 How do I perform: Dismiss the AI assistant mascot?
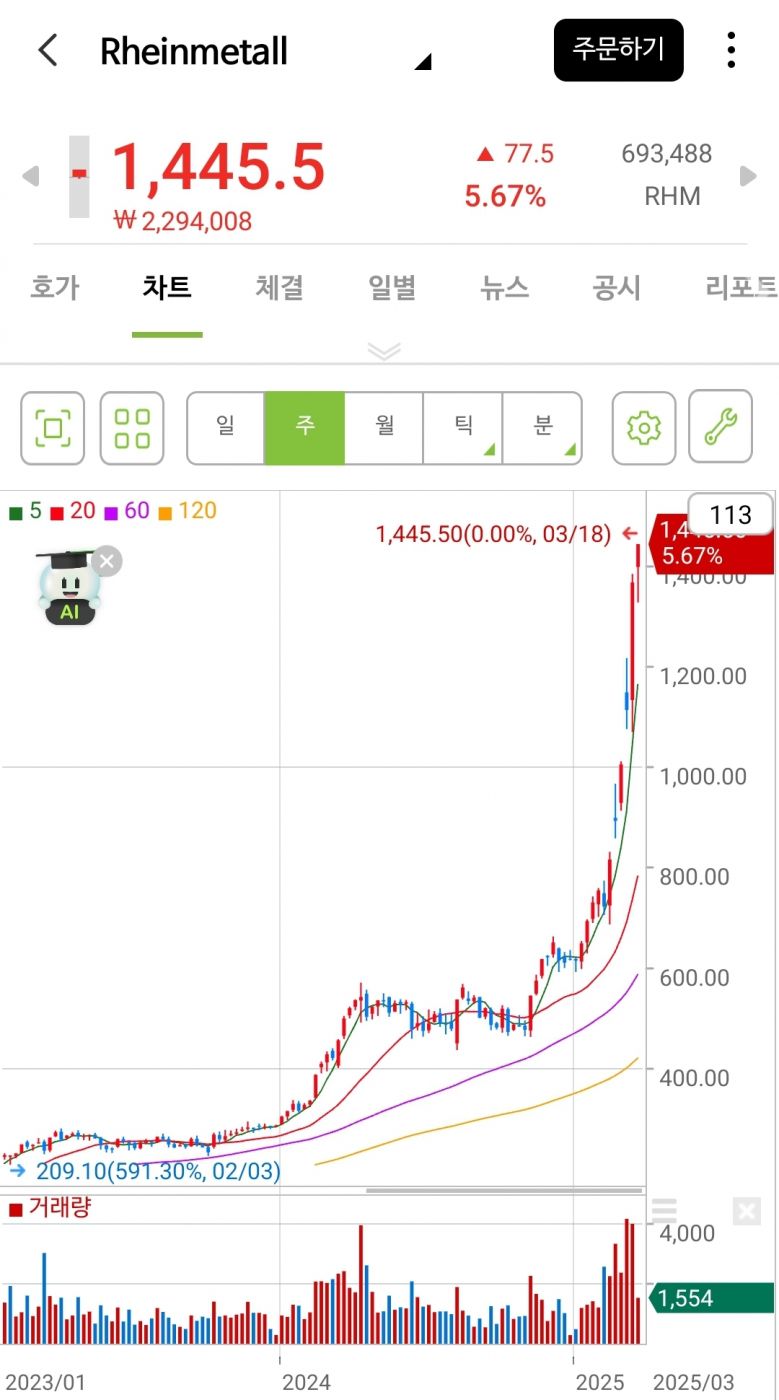point(107,561)
